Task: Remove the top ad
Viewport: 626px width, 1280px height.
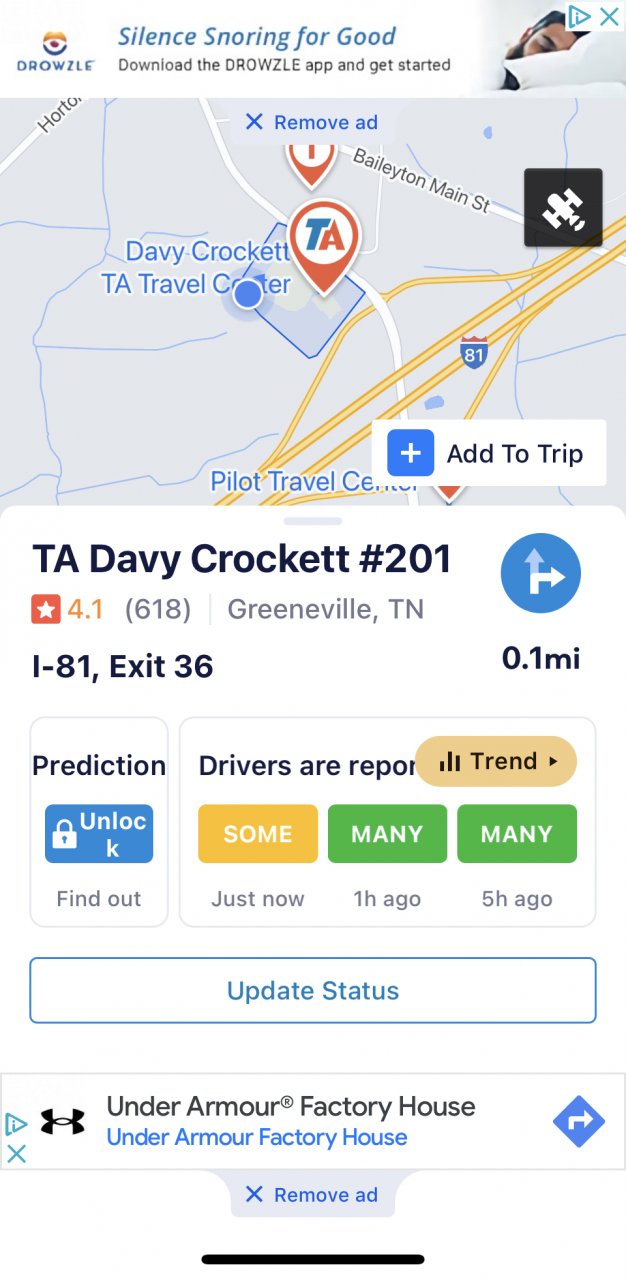Action: [312, 123]
